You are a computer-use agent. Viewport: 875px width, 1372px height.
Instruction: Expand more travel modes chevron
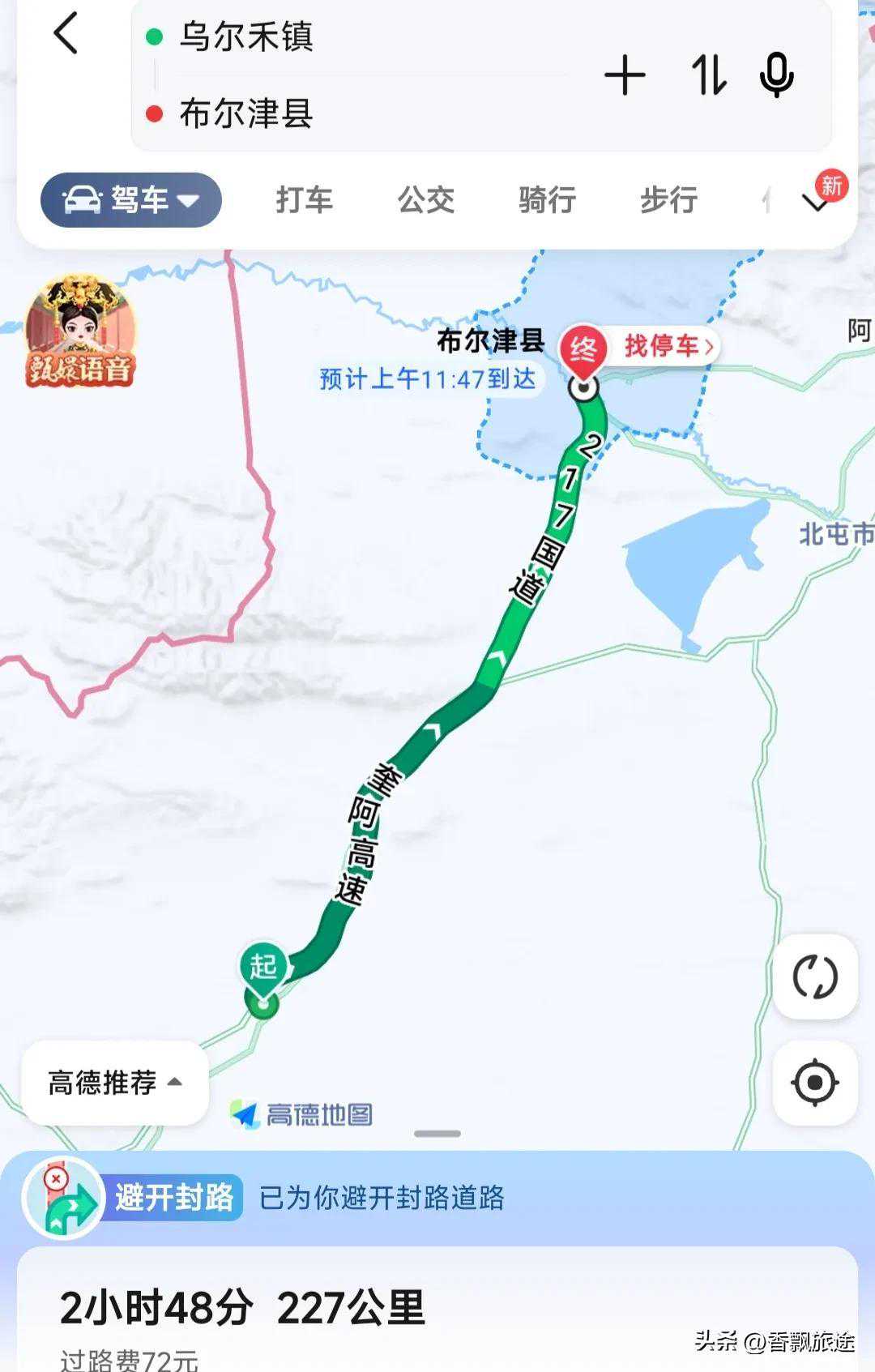point(817,202)
